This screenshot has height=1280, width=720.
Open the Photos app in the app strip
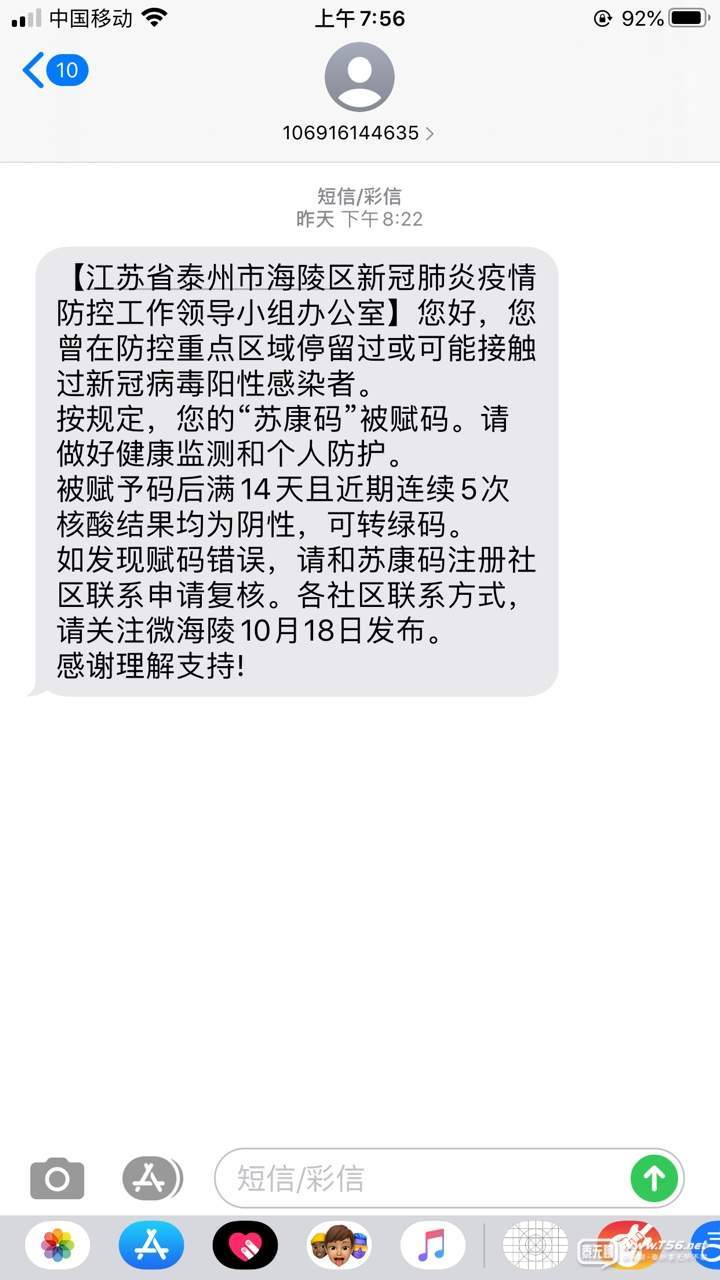[x=57, y=1246]
